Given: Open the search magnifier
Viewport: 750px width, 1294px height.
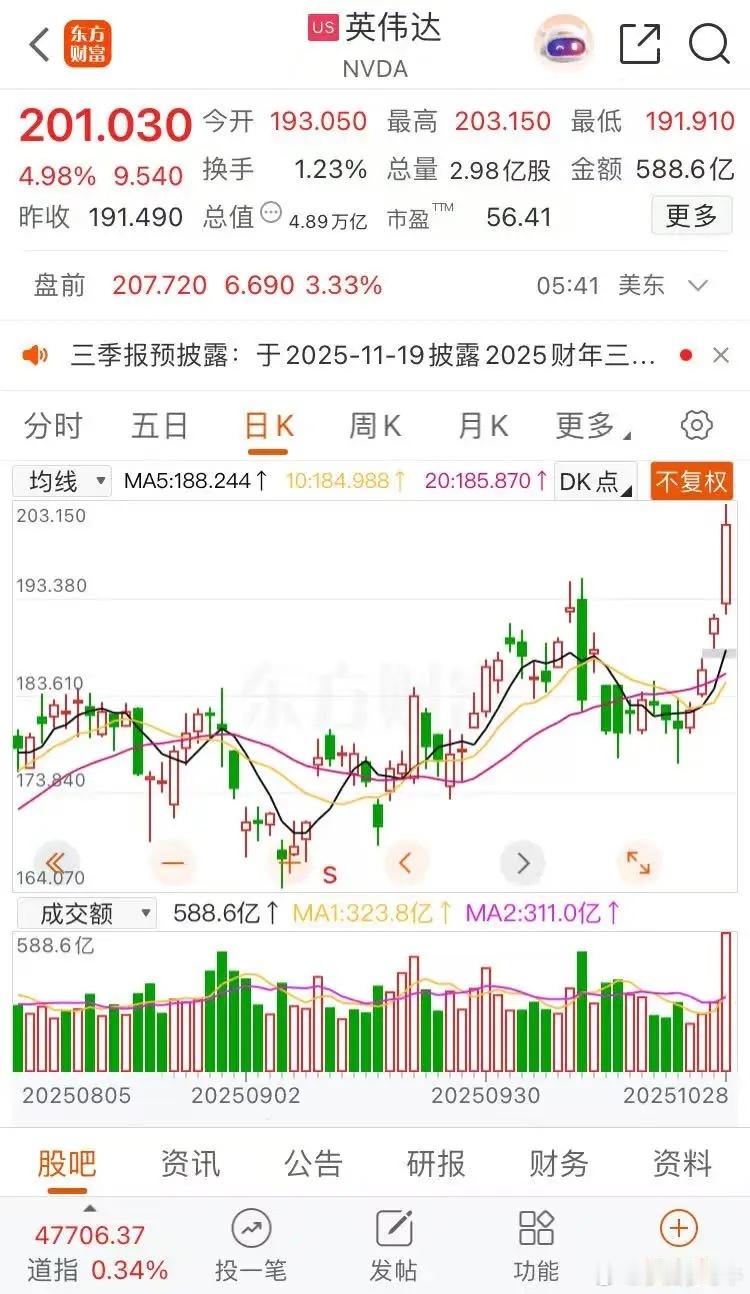Looking at the screenshot, I should pos(709,44).
